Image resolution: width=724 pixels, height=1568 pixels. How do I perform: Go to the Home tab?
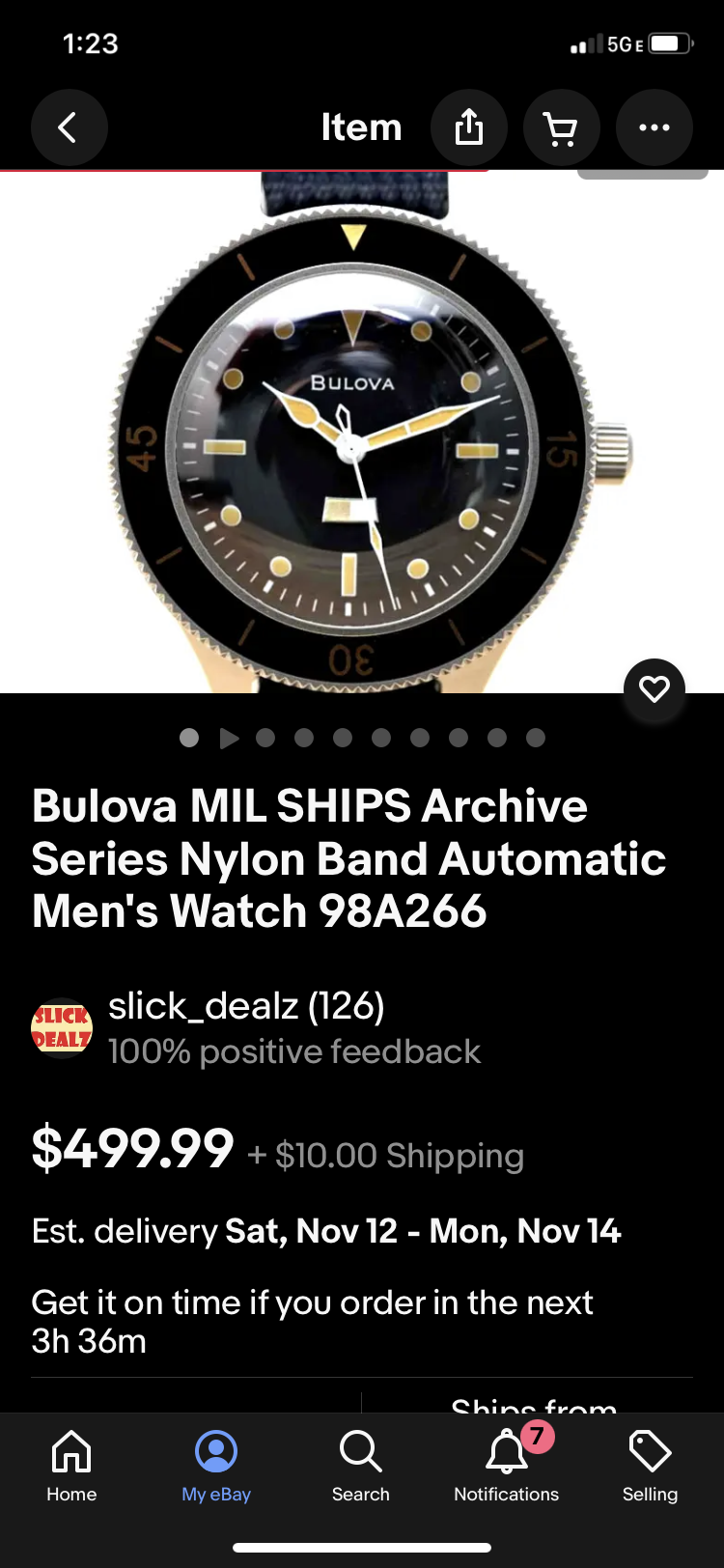click(71, 1466)
